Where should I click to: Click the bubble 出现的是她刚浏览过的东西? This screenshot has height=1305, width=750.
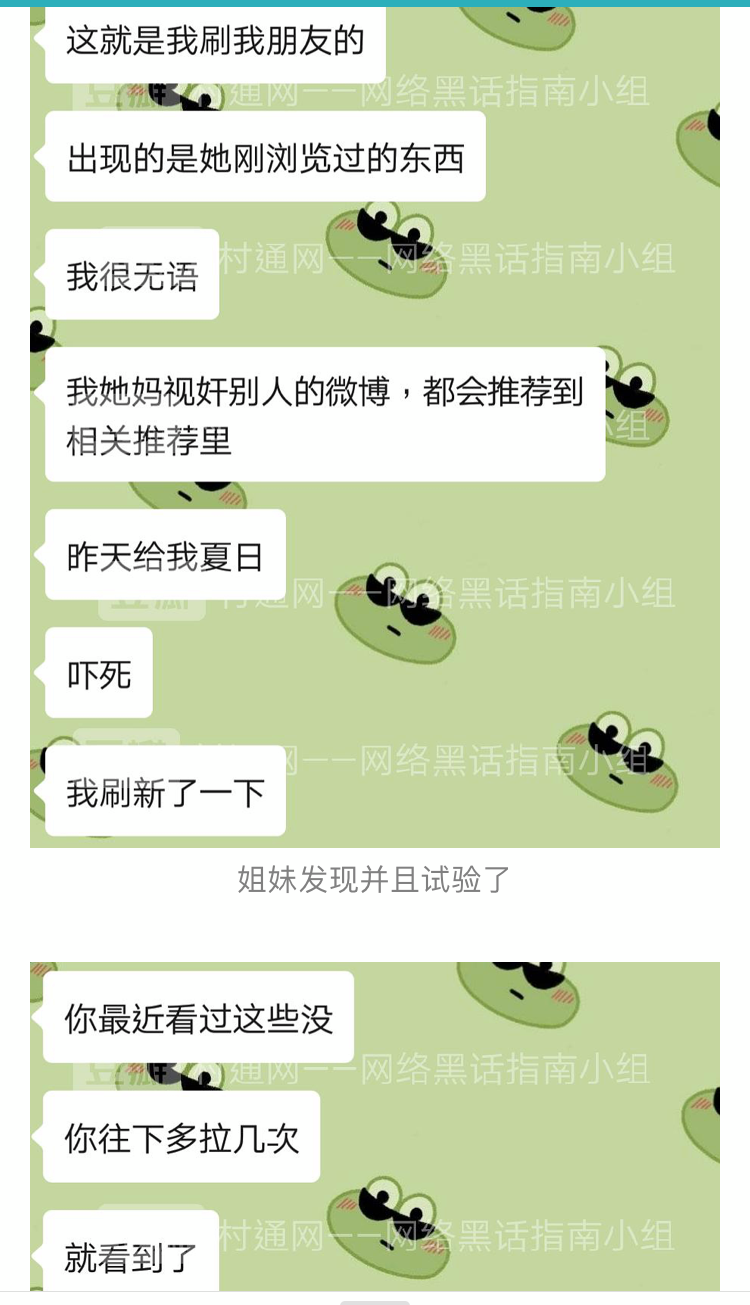[263, 155]
